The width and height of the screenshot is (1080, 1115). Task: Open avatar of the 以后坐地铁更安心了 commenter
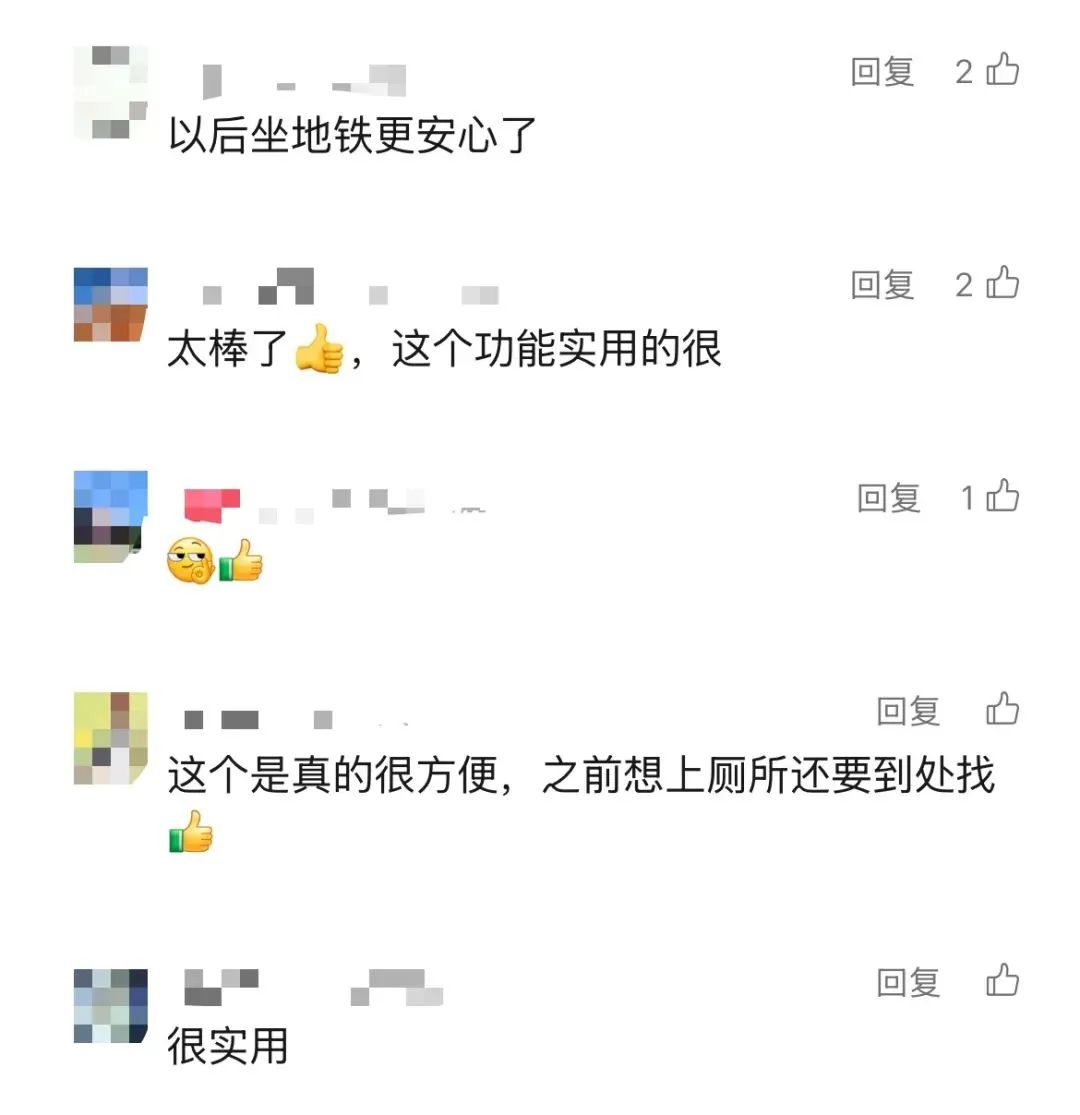[110, 92]
